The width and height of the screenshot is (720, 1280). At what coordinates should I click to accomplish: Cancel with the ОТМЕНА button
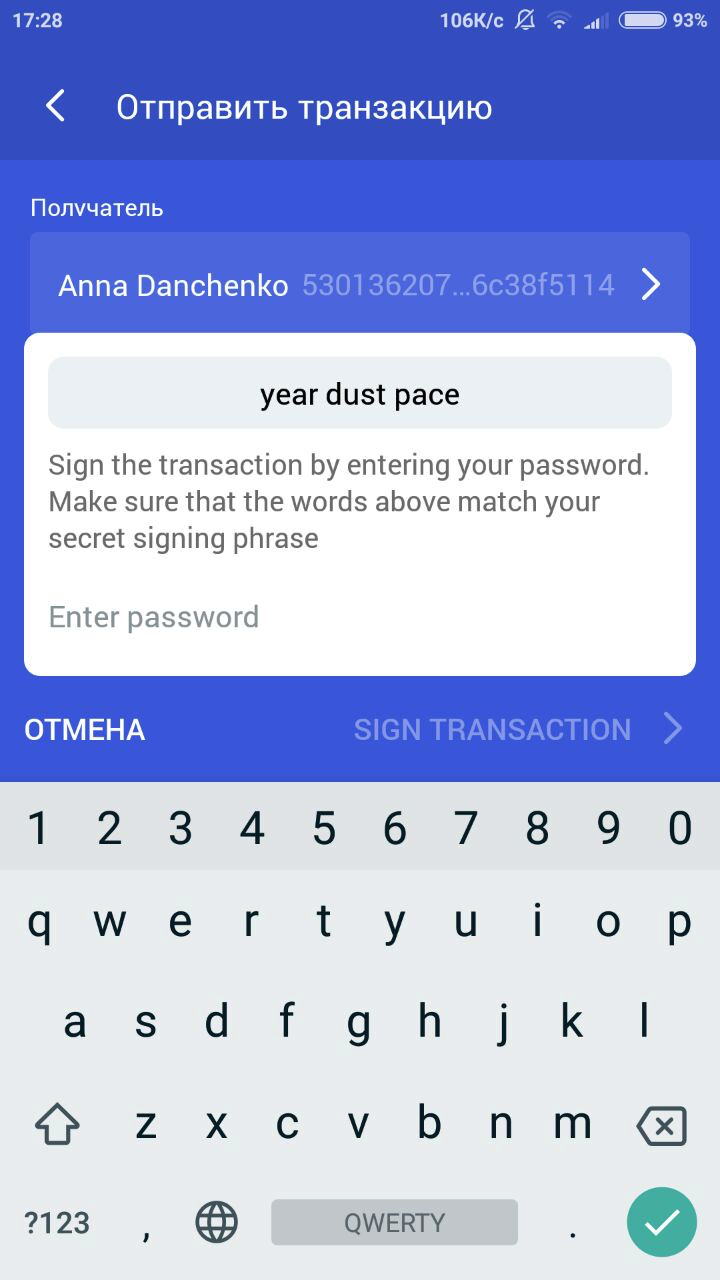(85, 730)
